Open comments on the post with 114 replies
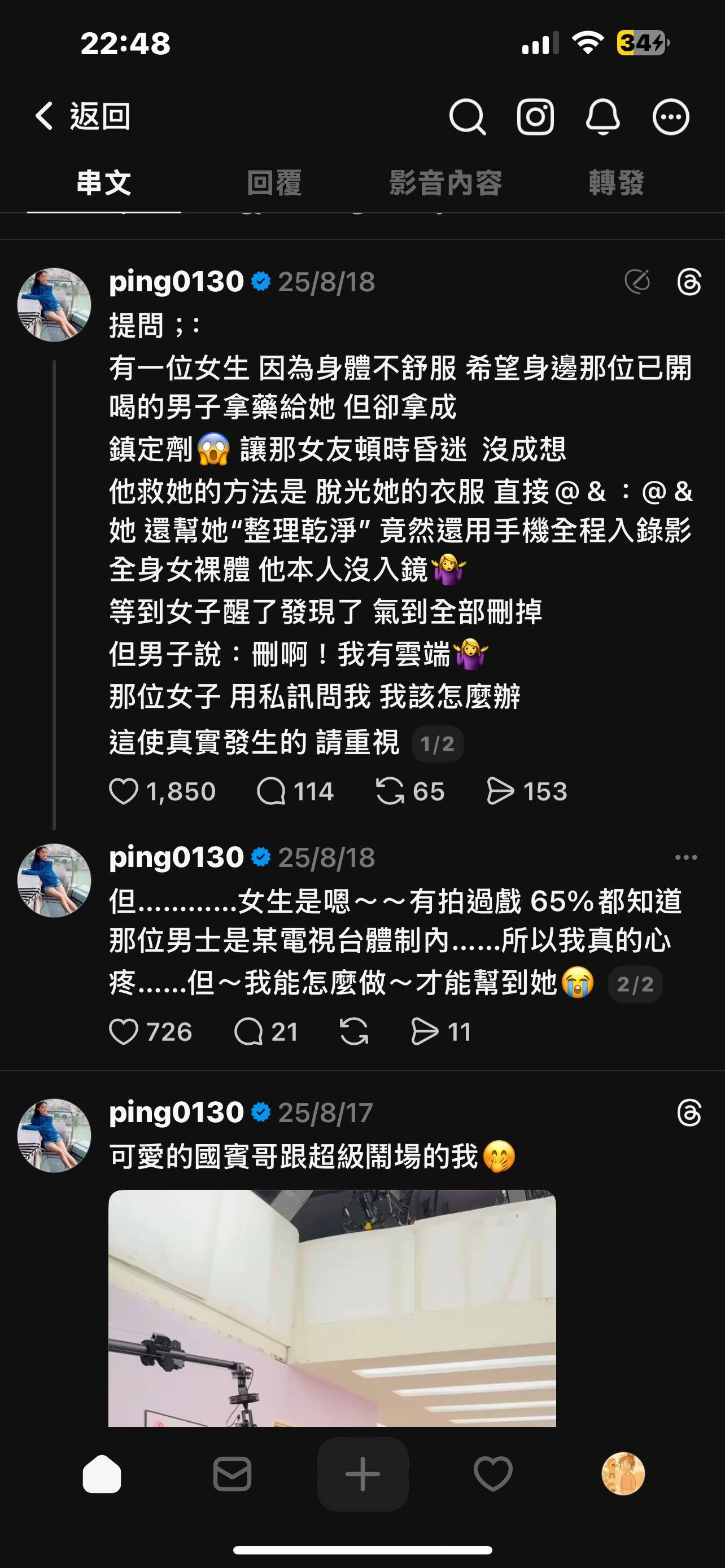Viewport: 725px width, 1568px height. [x=271, y=791]
